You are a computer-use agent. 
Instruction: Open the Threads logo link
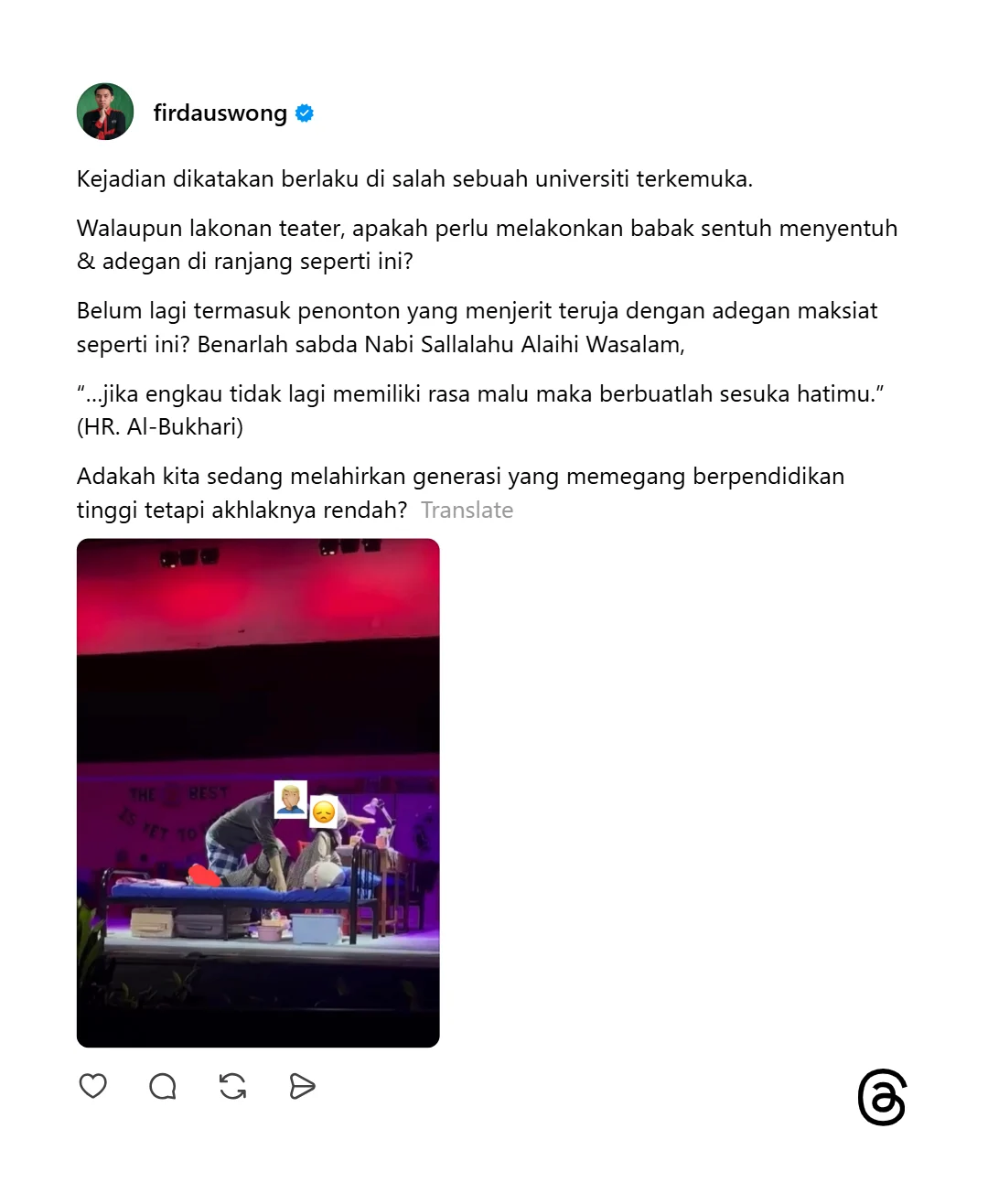pos(881,1097)
